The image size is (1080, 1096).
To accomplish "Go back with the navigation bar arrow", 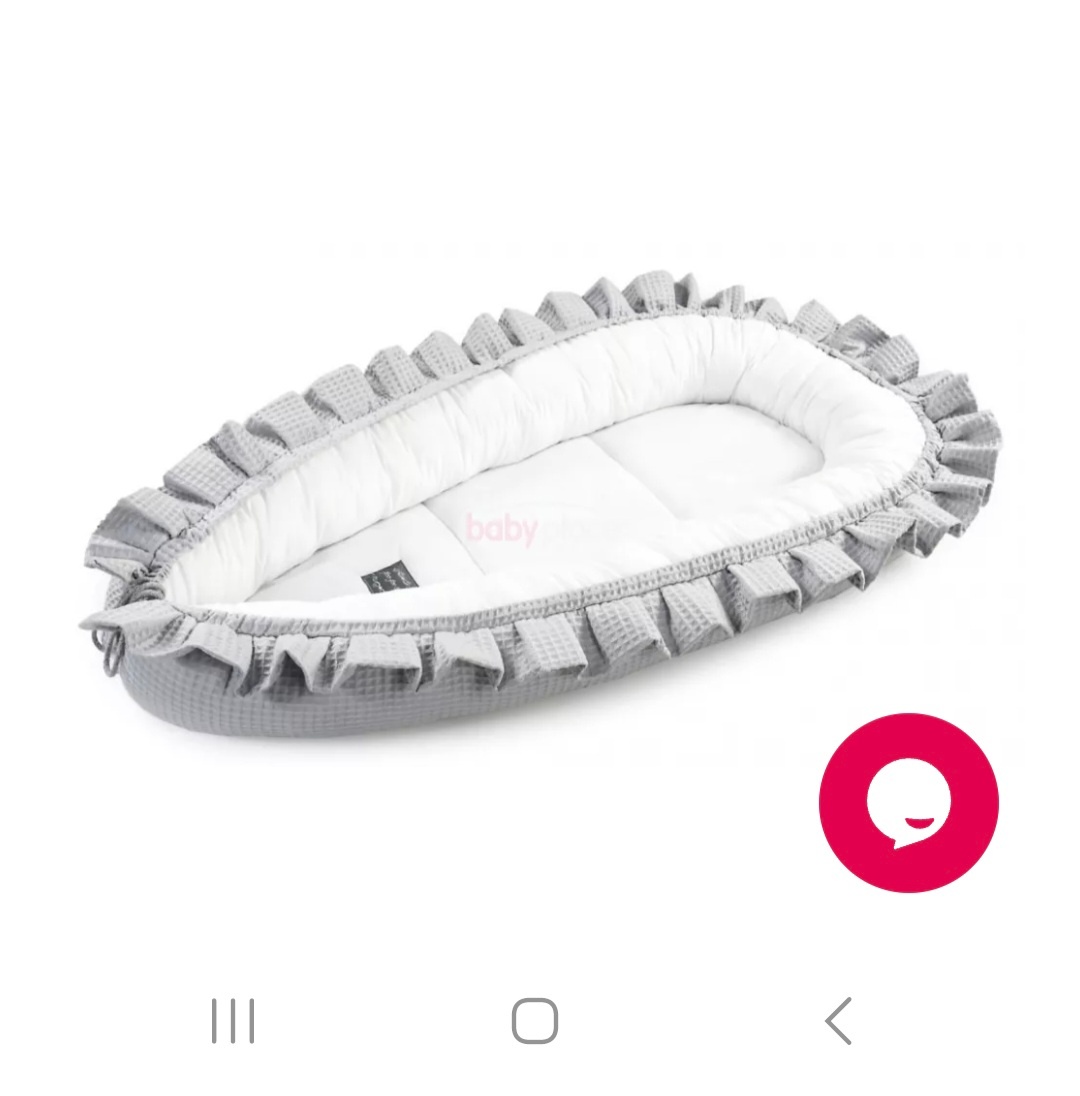I will point(839,1021).
